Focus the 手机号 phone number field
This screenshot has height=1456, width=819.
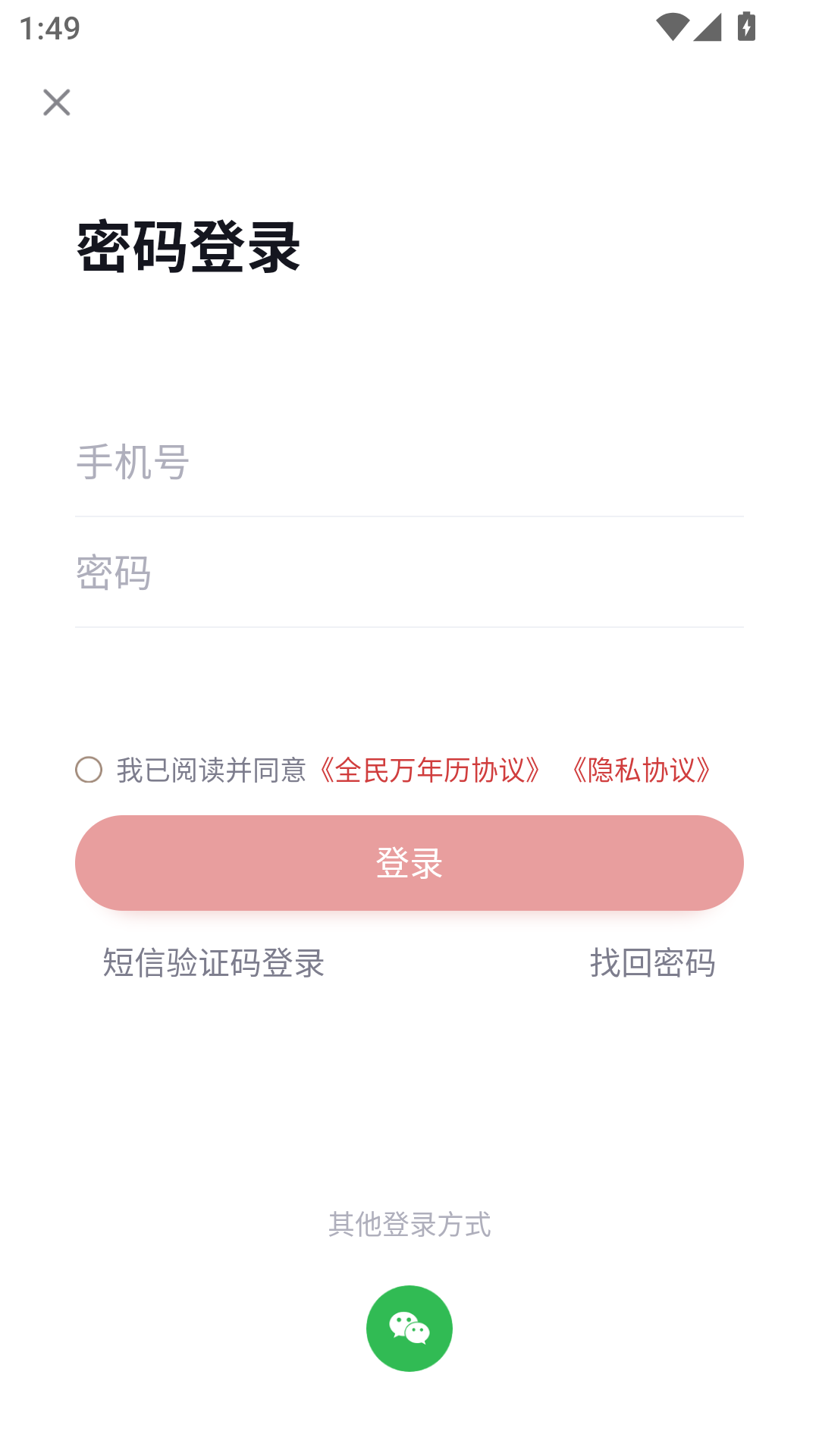coord(409,466)
